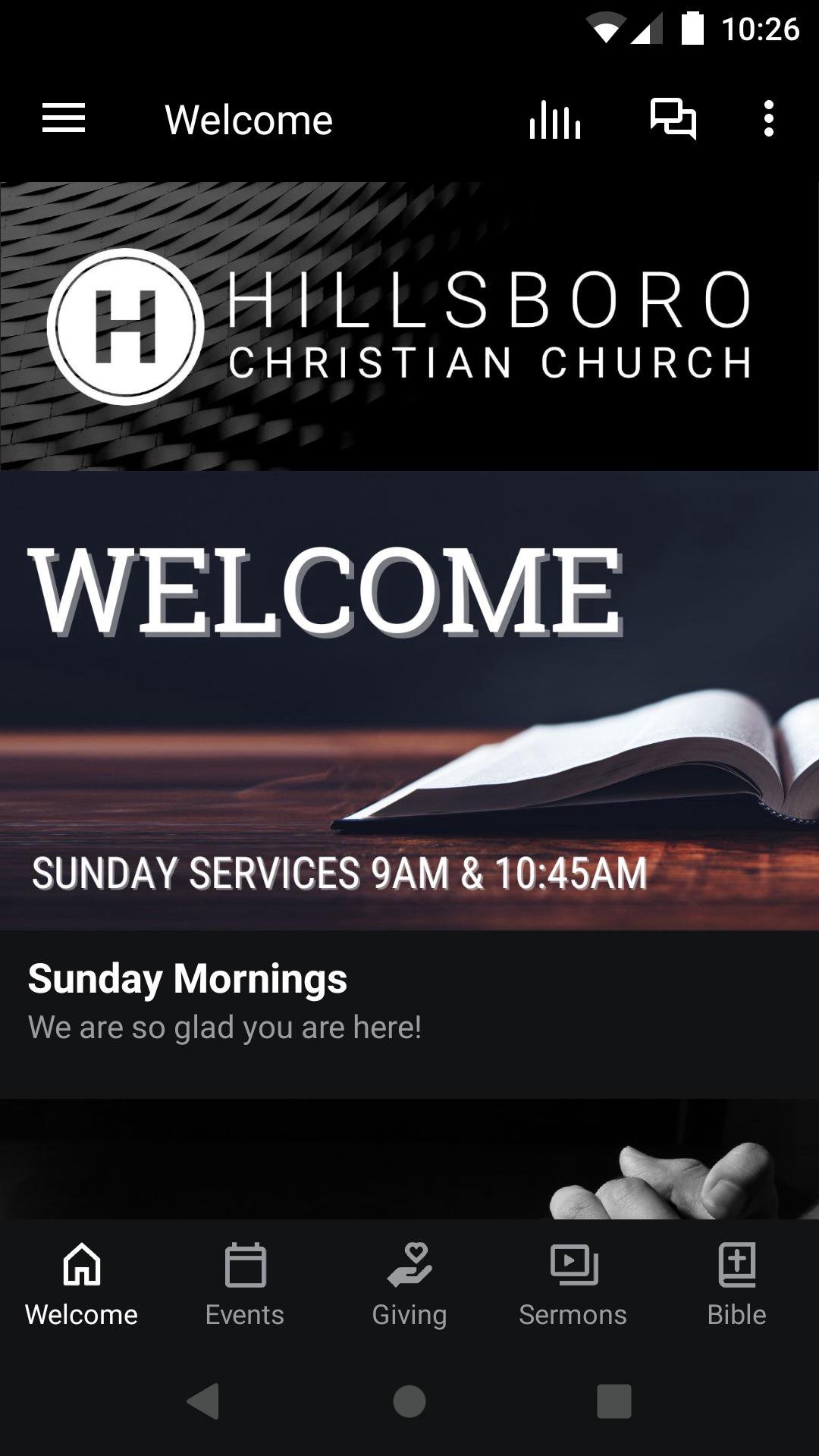Open the navigation drawer menu
The width and height of the screenshot is (819, 1456).
tap(64, 119)
